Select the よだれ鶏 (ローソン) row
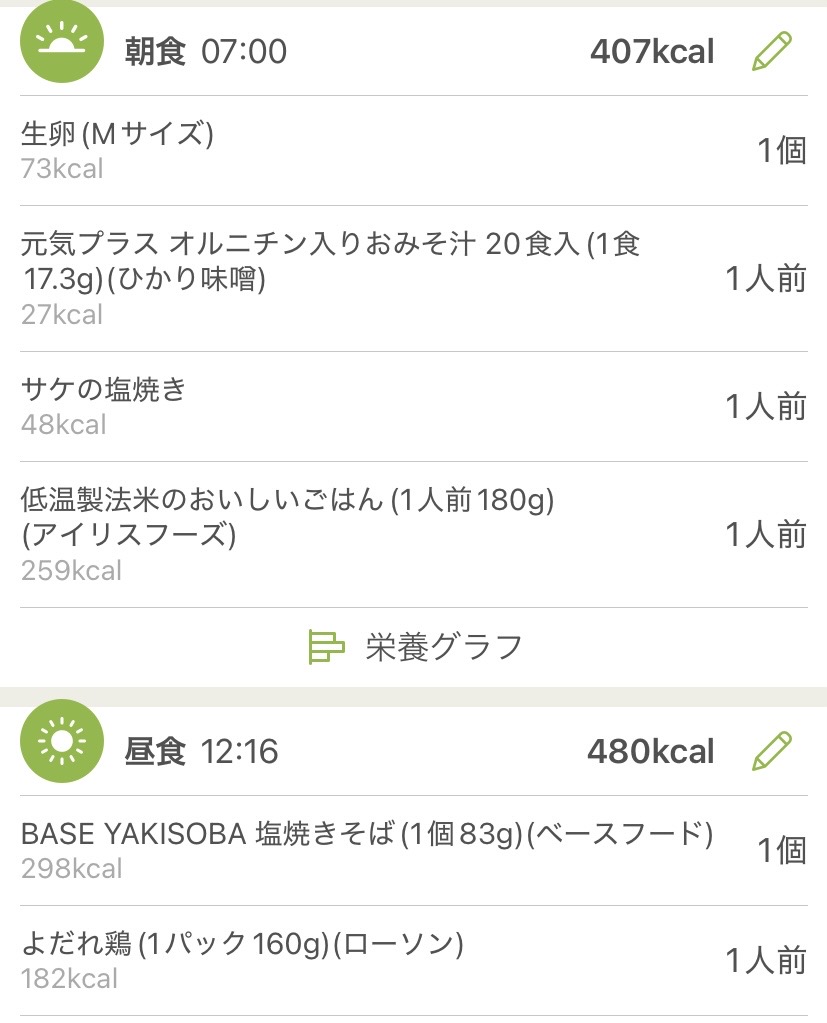Image resolution: width=827 pixels, height=1023 pixels. click(413, 960)
